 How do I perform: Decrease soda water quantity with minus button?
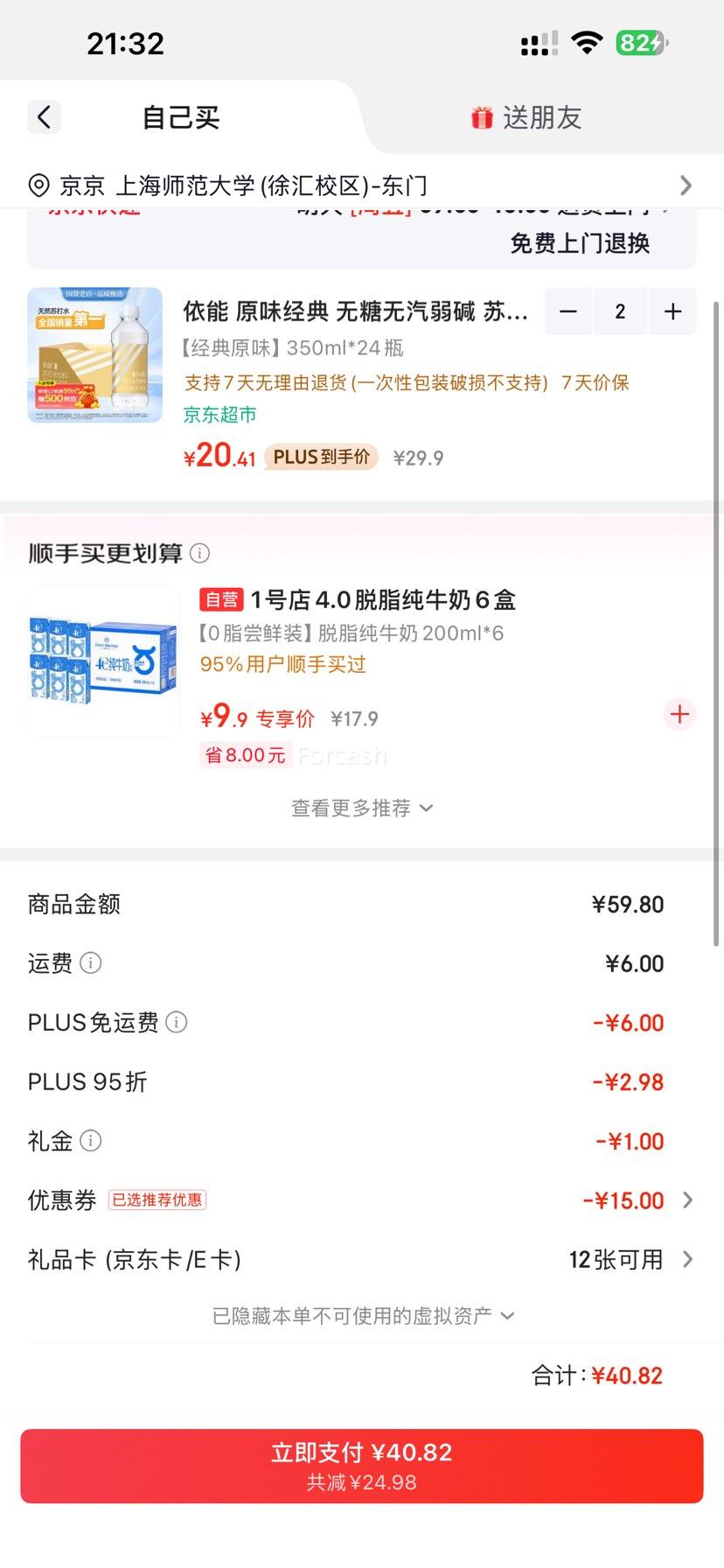(567, 311)
